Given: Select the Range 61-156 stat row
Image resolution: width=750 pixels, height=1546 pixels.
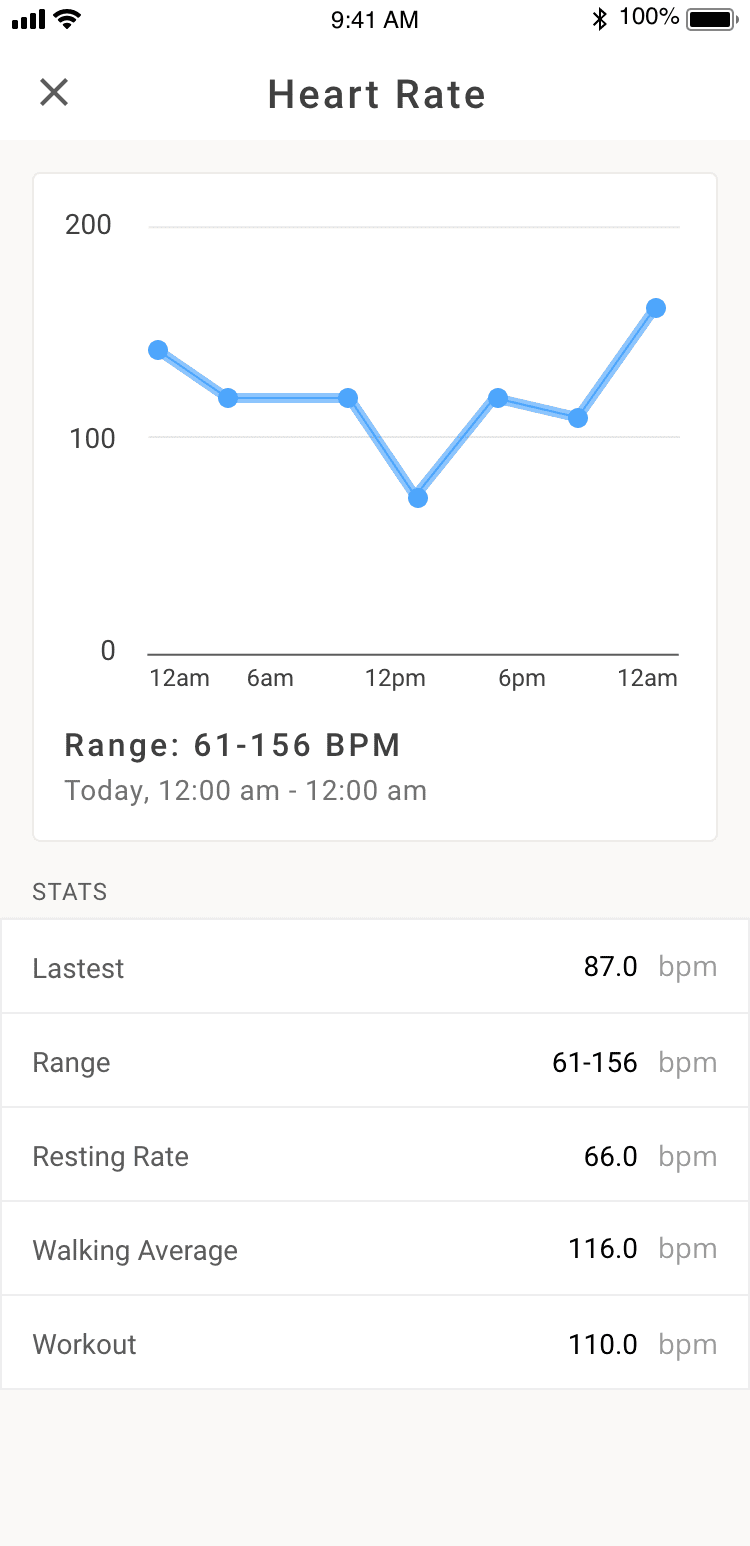Looking at the screenshot, I should pyautogui.click(x=375, y=1060).
